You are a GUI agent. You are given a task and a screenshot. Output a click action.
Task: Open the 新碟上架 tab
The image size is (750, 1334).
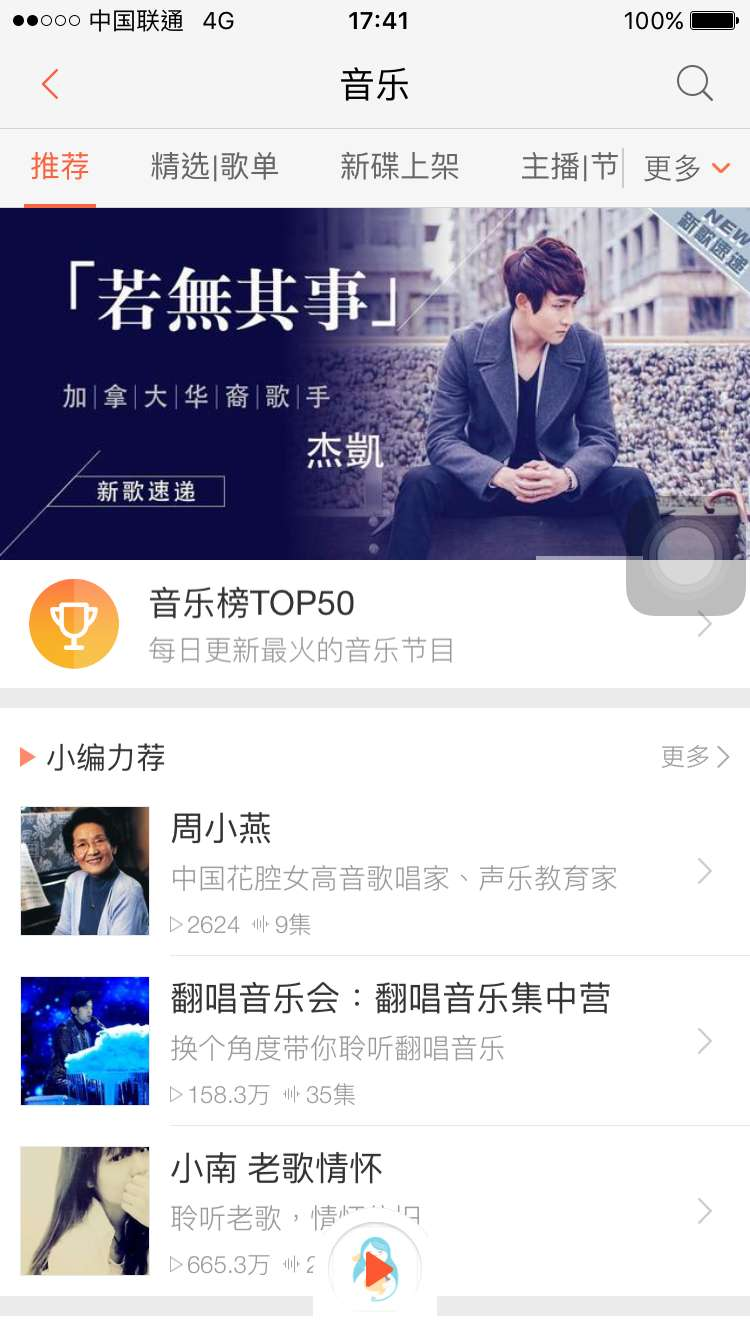(x=399, y=167)
